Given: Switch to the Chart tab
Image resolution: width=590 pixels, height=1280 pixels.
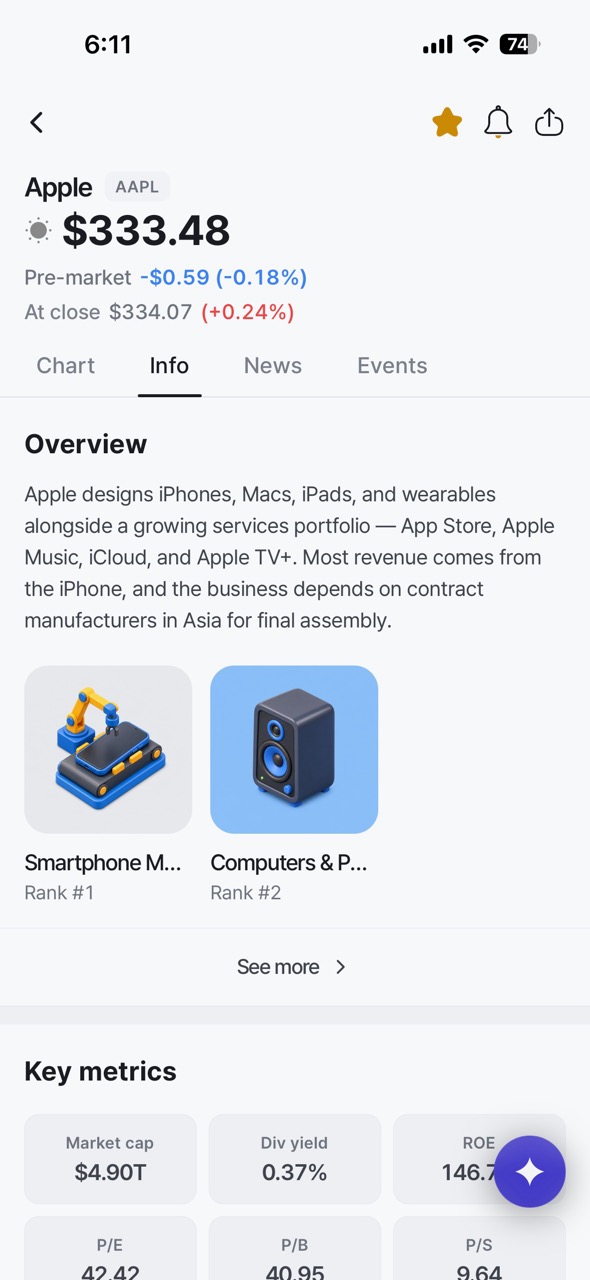Looking at the screenshot, I should coord(66,366).
